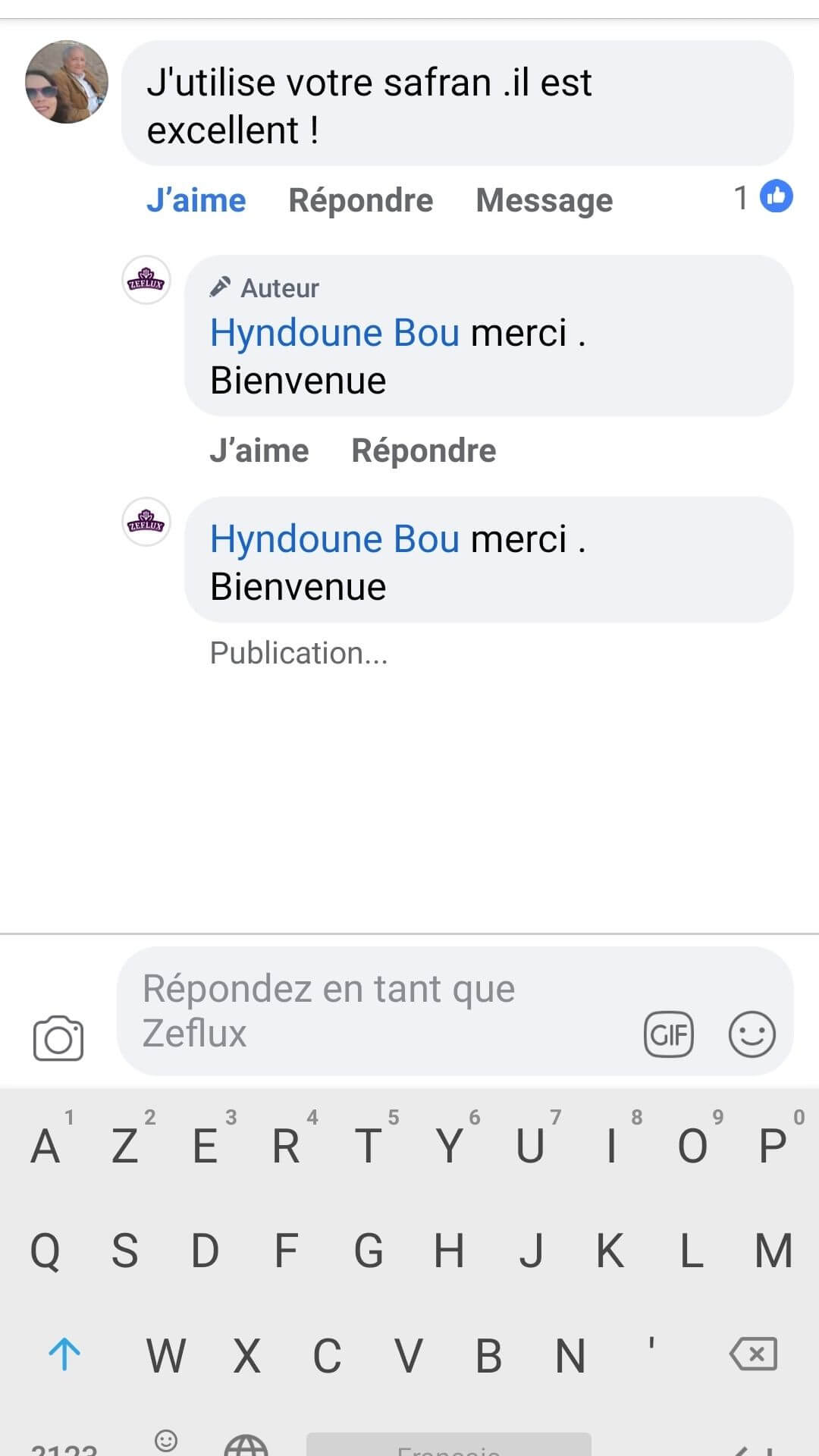This screenshot has height=1456, width=819.
Task: Tap the keyboard backspace key
Action: tap(752, 1354)
